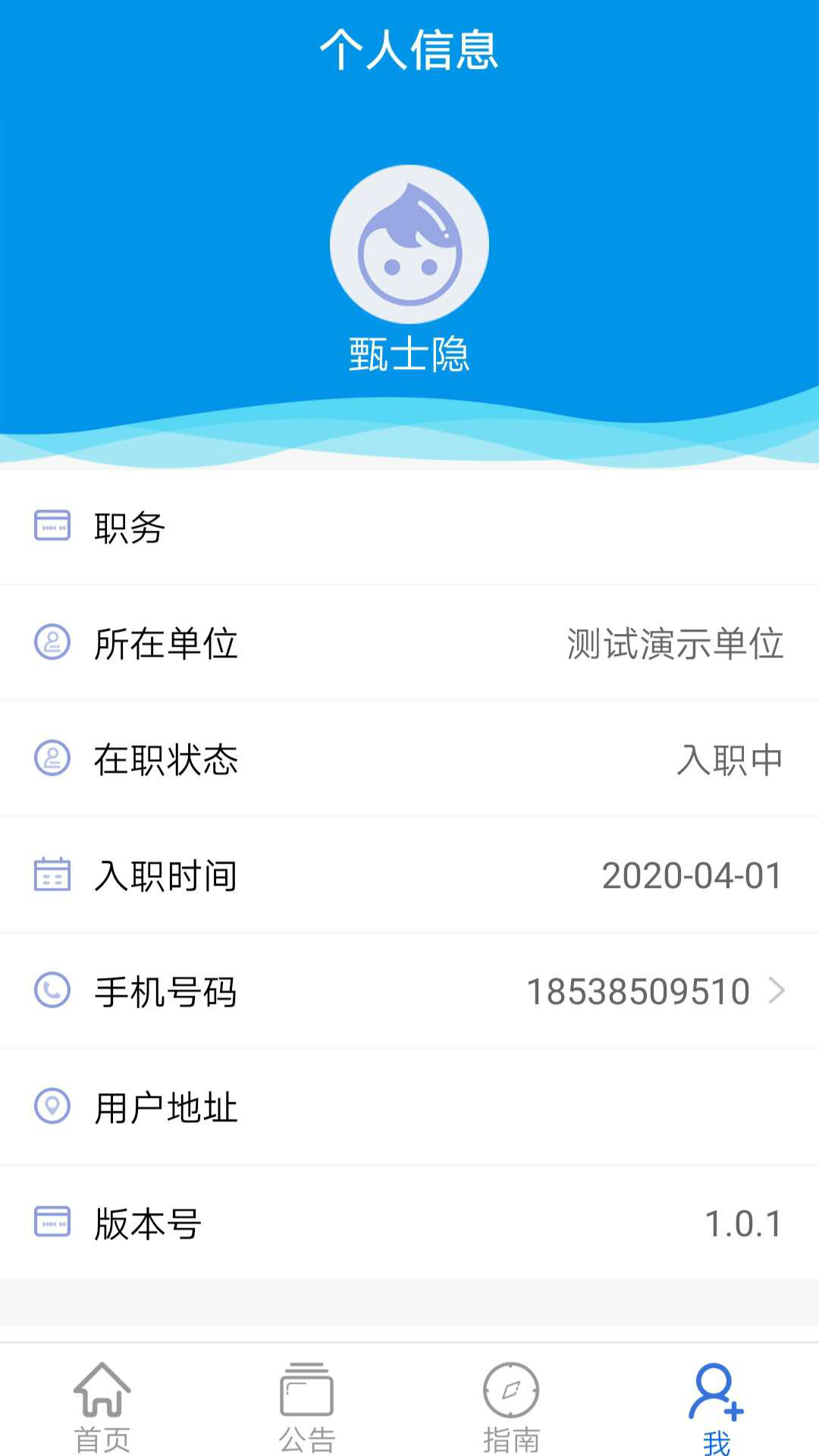Click the person icon next to 所在单位
This screenshot has width=819, height=1456.
(x=51, y=644)
